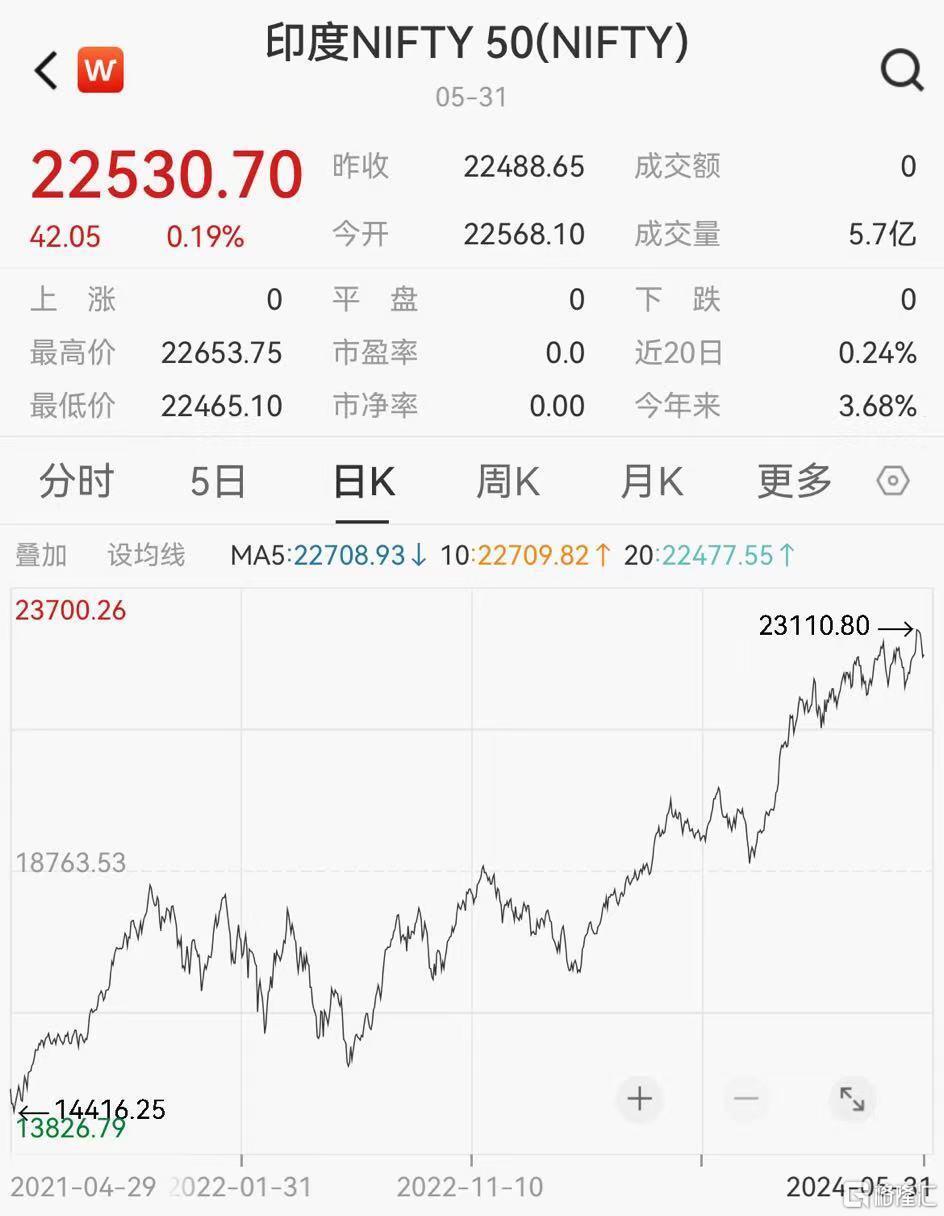Viewport: 944px width, 1216px height.
Task: Zoom out of chart with minus icon
Action: (746, 1098)
